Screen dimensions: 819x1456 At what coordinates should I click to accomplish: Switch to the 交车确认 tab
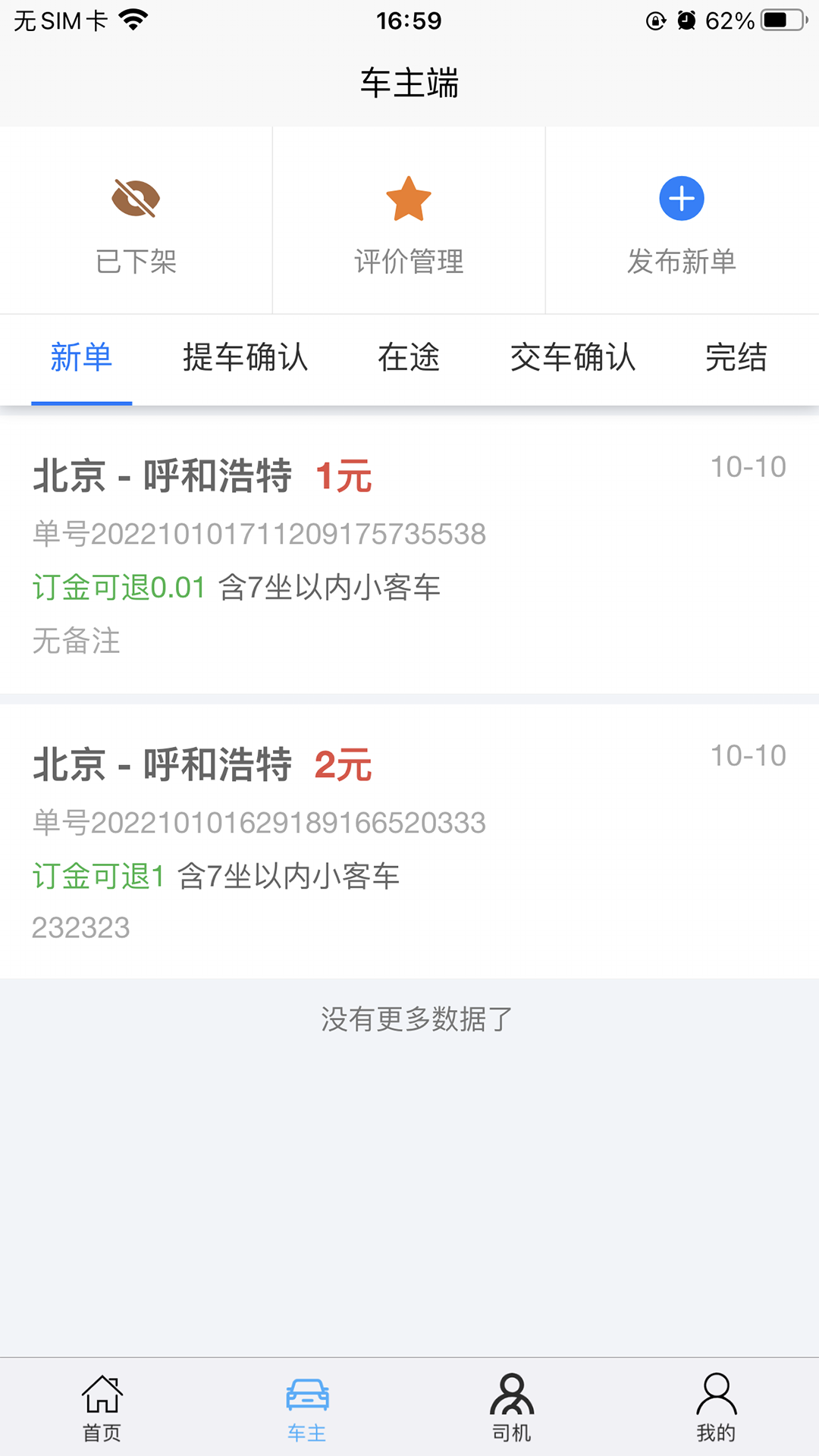point(574,358)
